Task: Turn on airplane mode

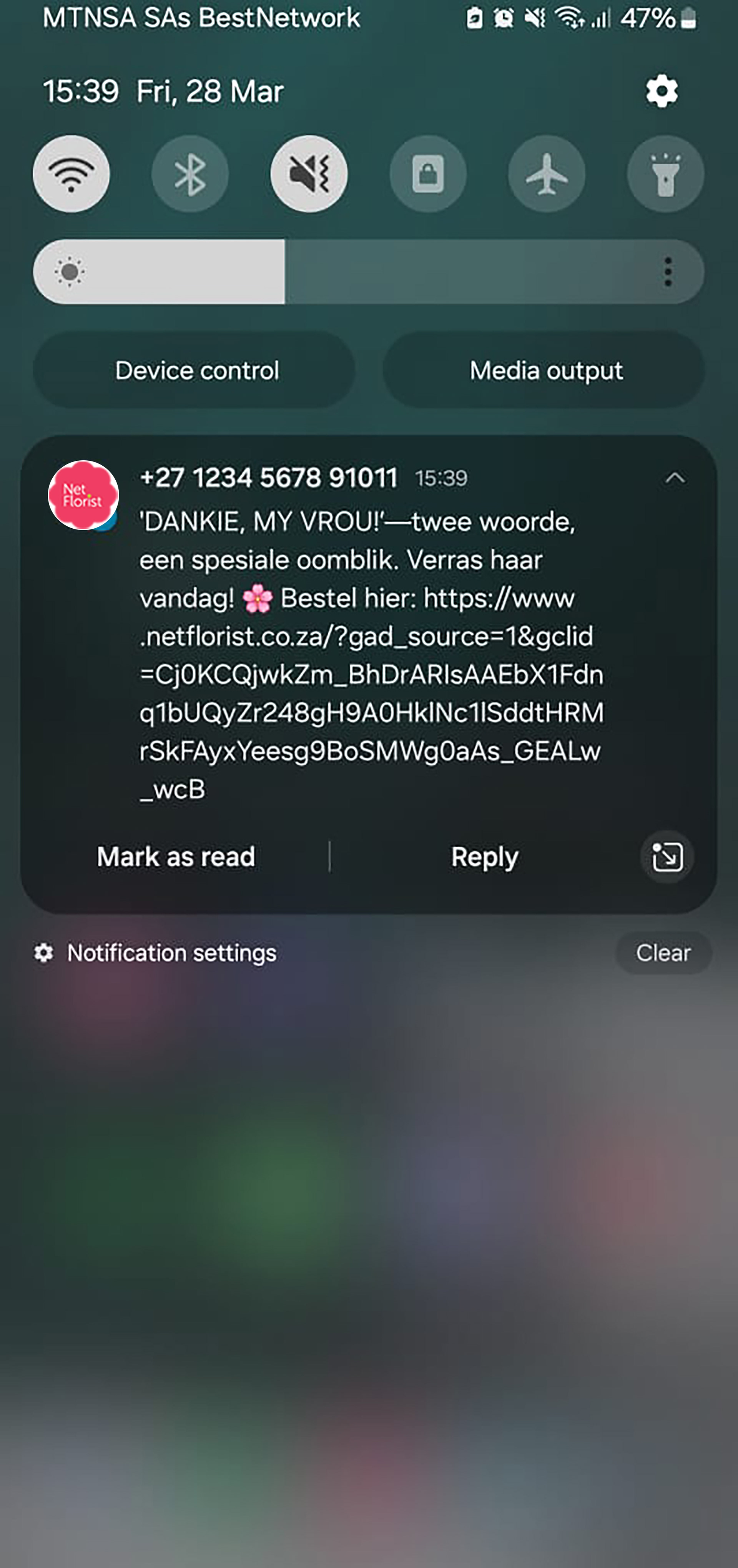Action: tap(547, 174)
